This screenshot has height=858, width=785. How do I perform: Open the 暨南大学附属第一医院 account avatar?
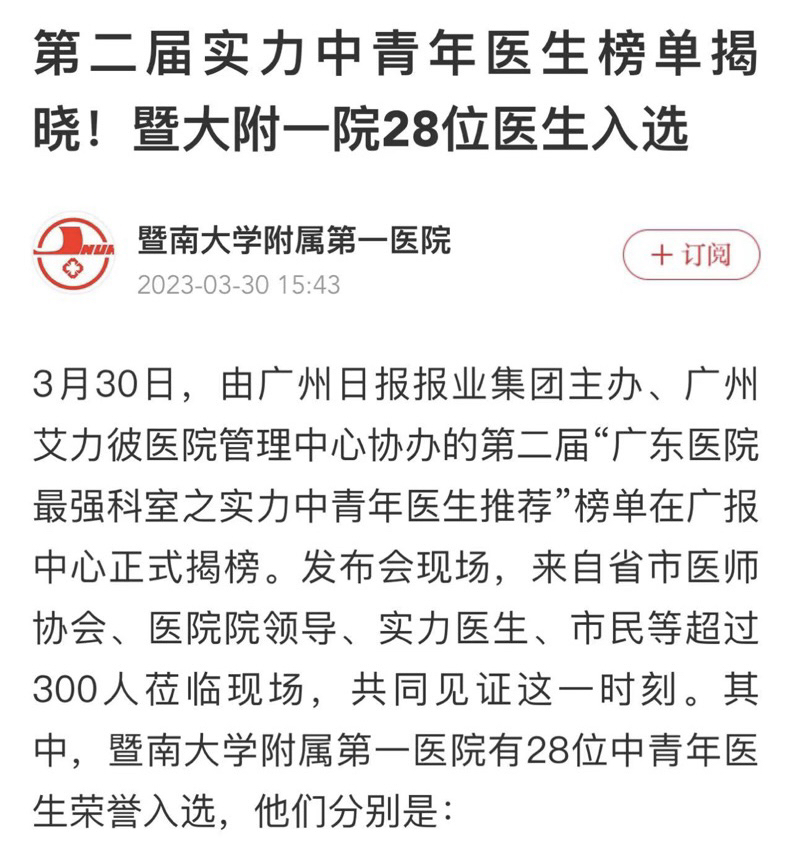[x=74, y=254]
